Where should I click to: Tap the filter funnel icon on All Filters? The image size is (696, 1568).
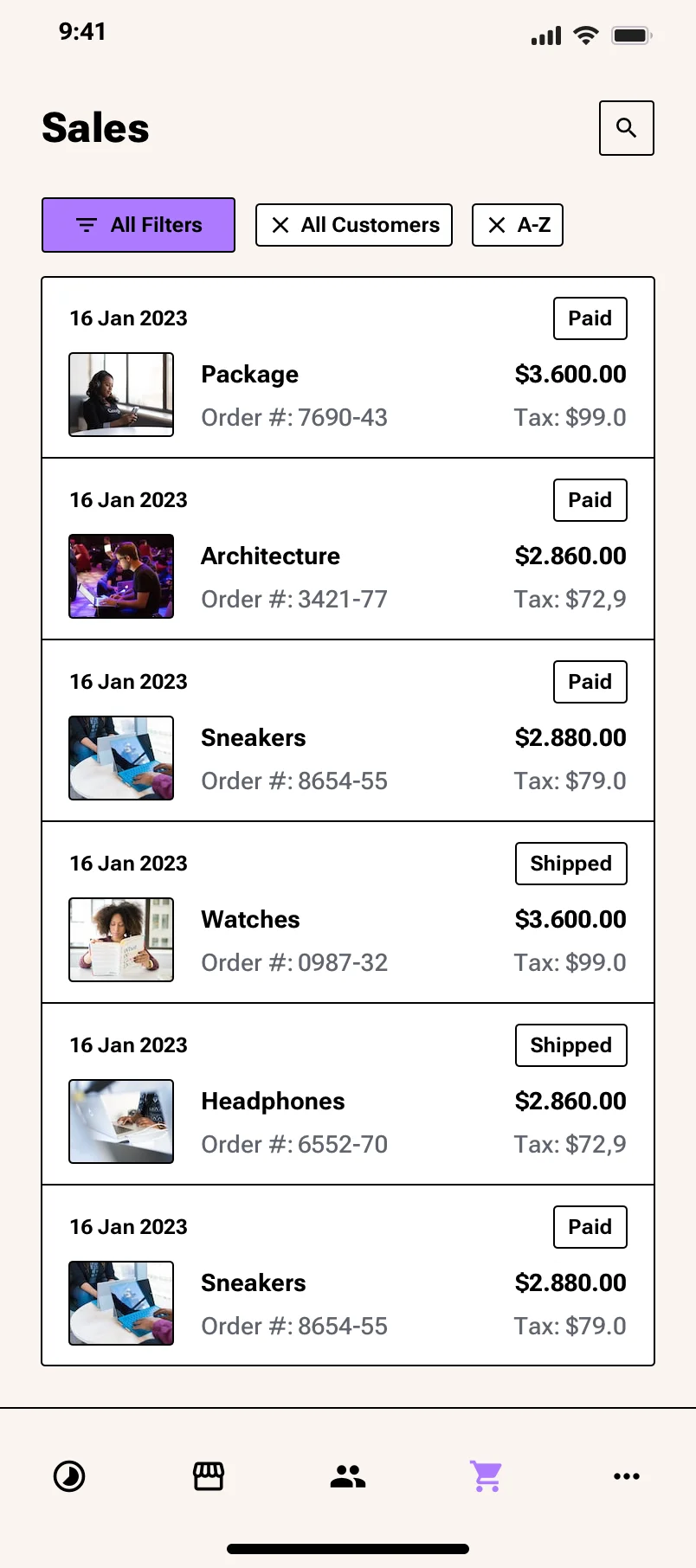tap(86, 224)
